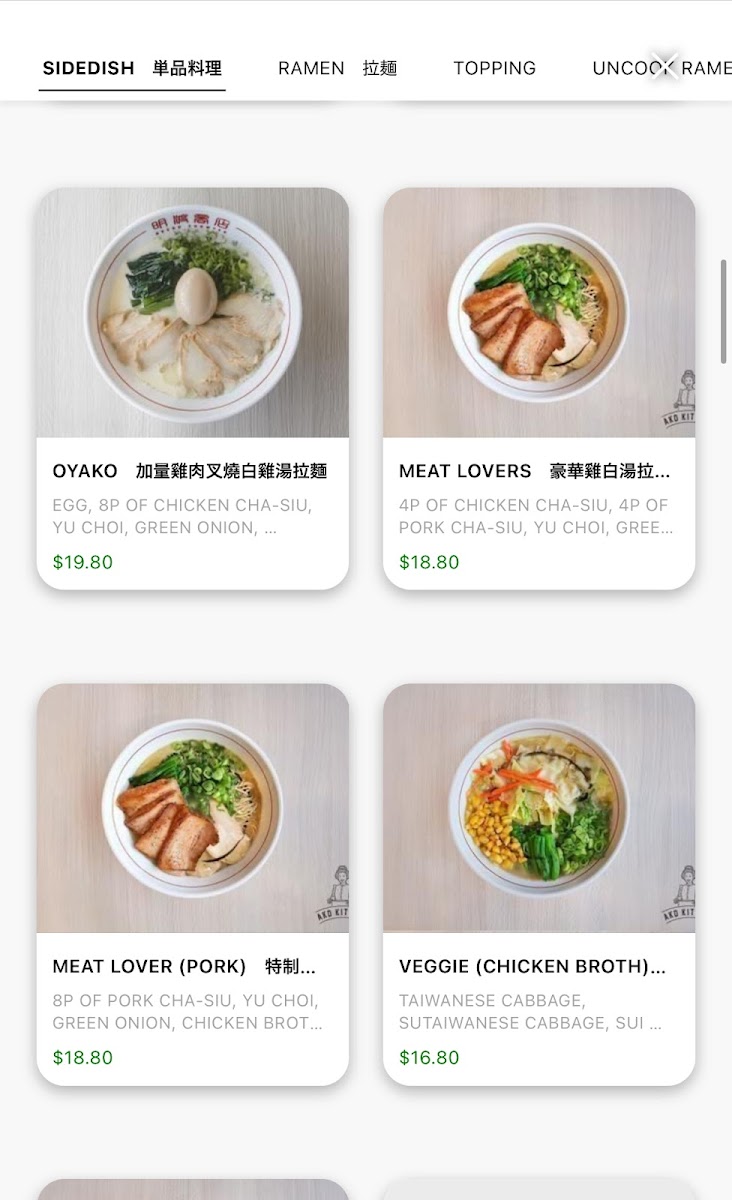
Task: View the MEAT LOVERS $18.80 ramen card
Action: pos(539,388)
